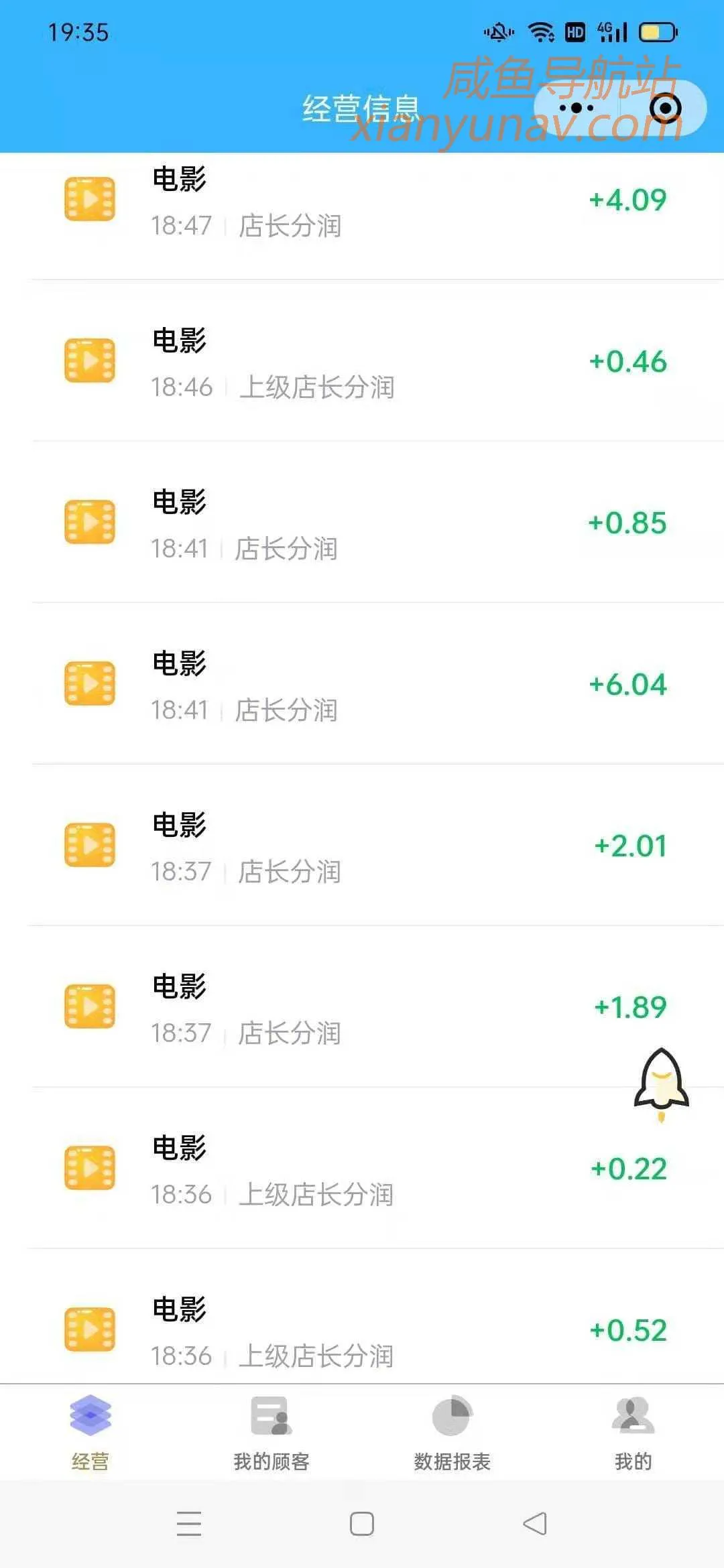The image size is (724, 1568).
Task: Open the 18:41 +0.85 店长分润 entry
Action: click(x=362, y=523)
